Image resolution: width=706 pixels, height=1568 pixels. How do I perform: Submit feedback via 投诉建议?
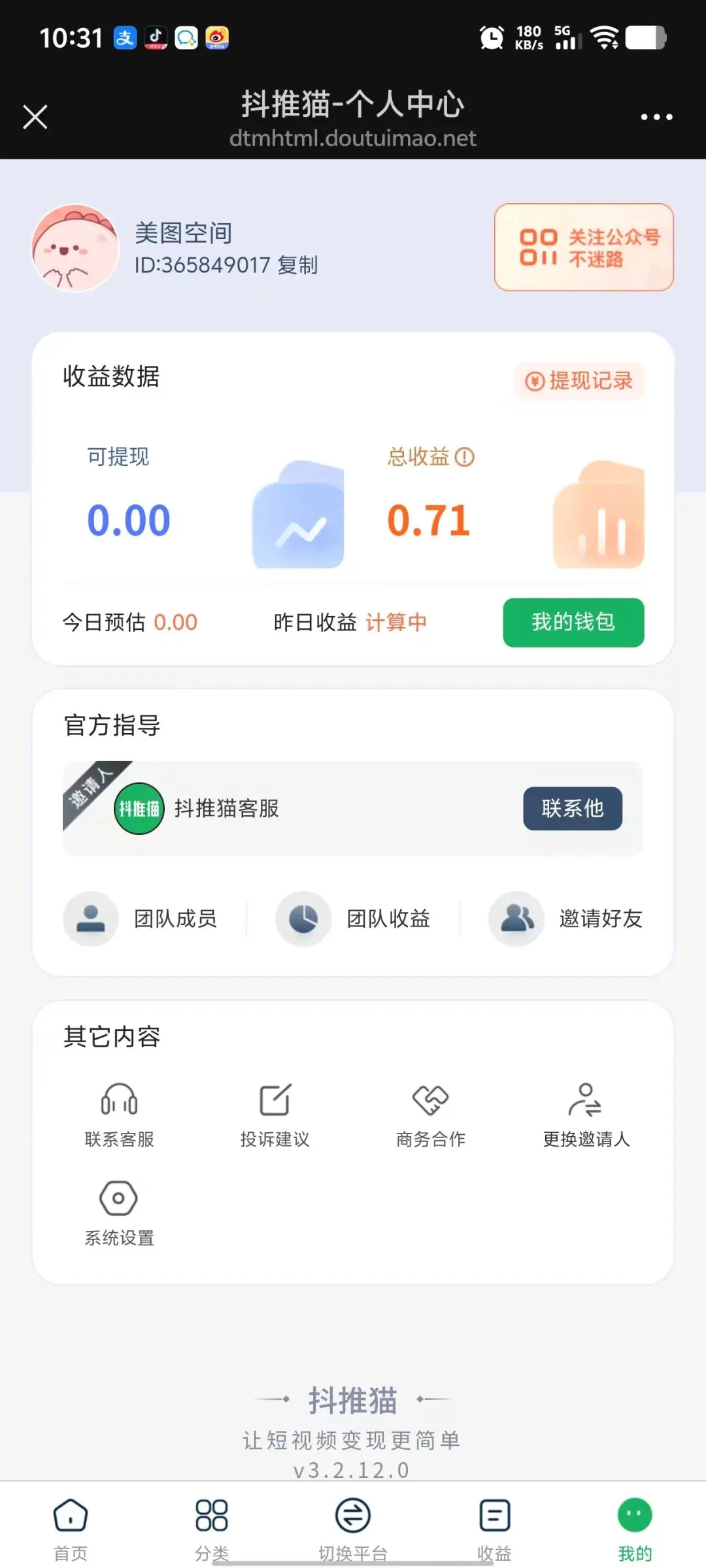[x=275, y=1115]
